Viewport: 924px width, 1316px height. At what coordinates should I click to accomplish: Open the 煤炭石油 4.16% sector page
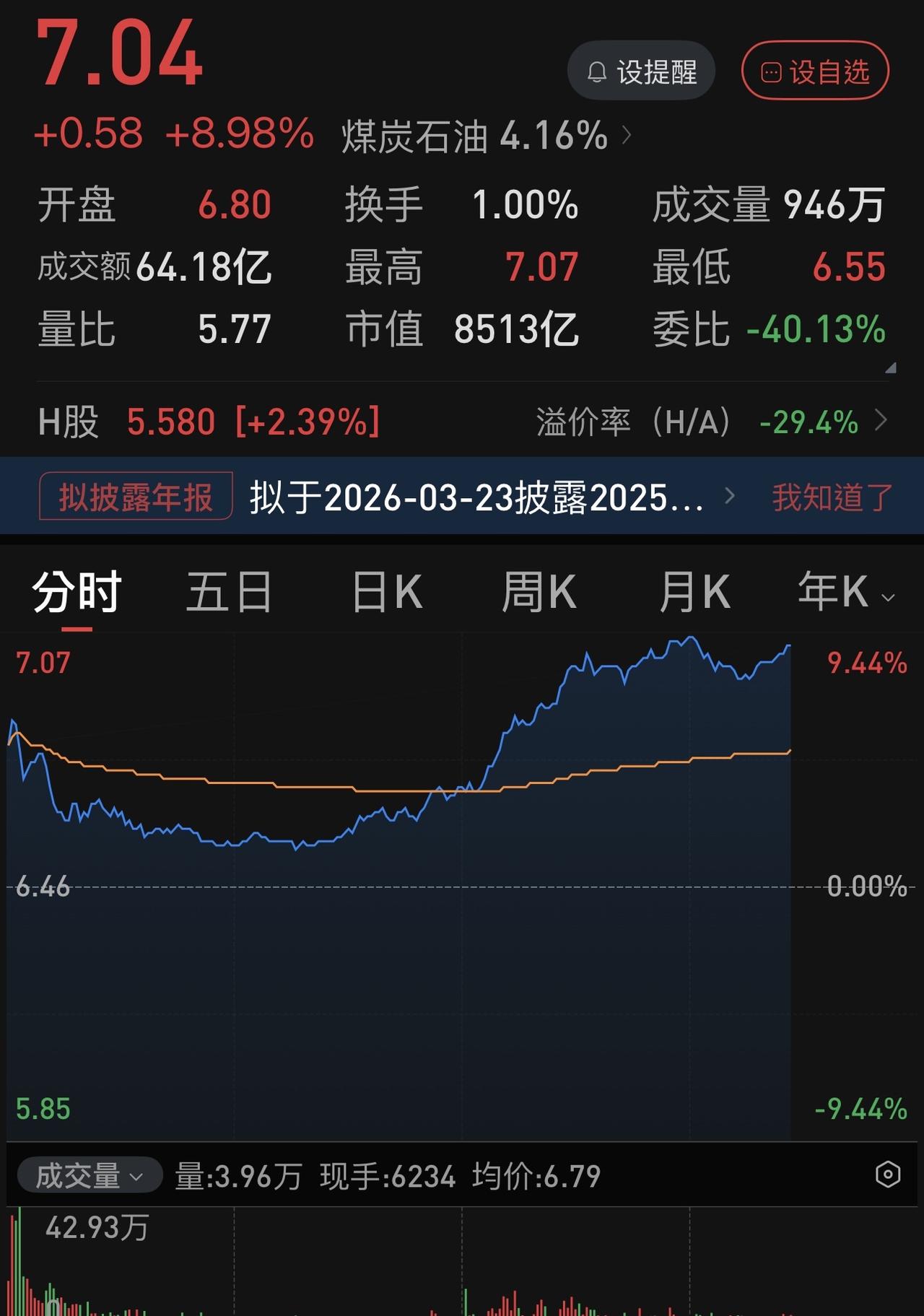pyautogui.click(x=473, y=135)
